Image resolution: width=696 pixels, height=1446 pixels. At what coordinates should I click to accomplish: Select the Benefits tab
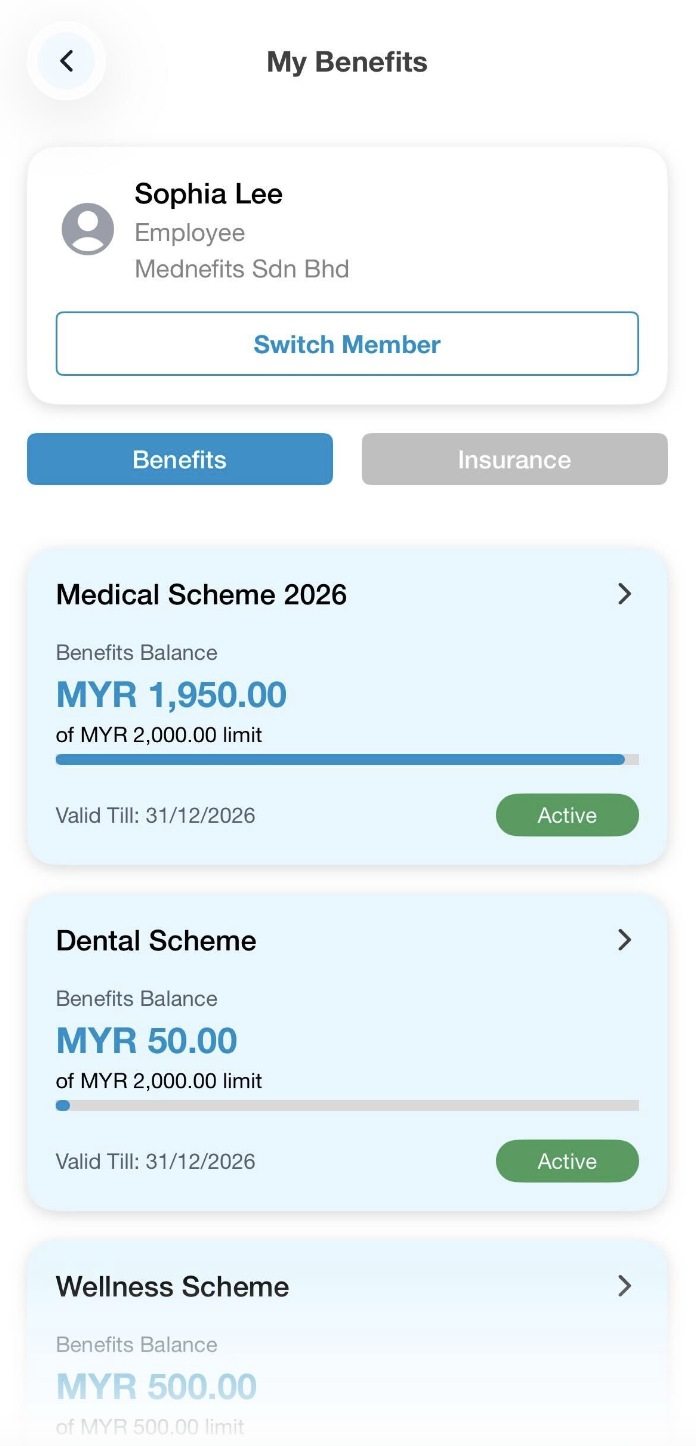pos(180,459)
